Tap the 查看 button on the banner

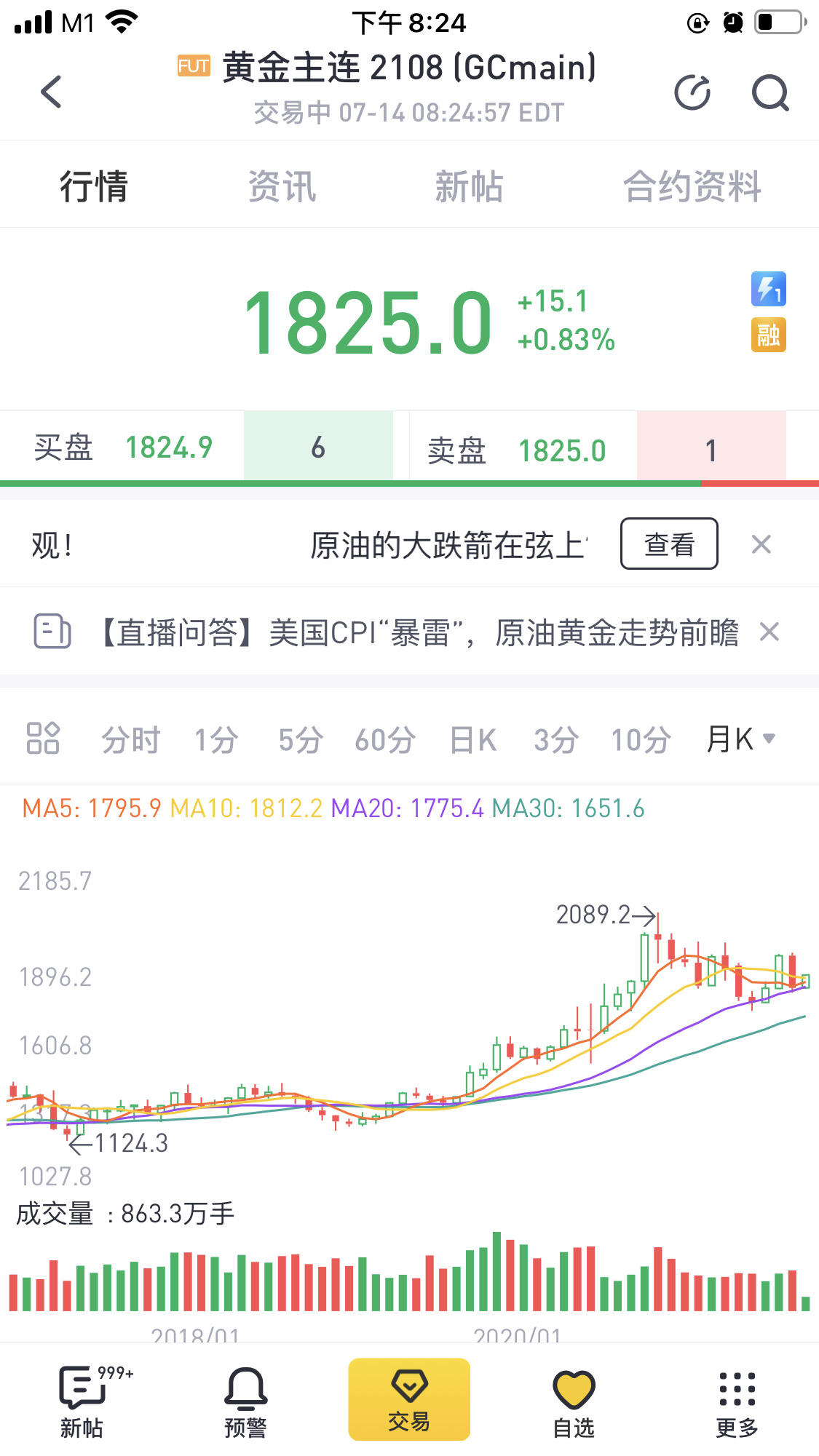[668, 544]
